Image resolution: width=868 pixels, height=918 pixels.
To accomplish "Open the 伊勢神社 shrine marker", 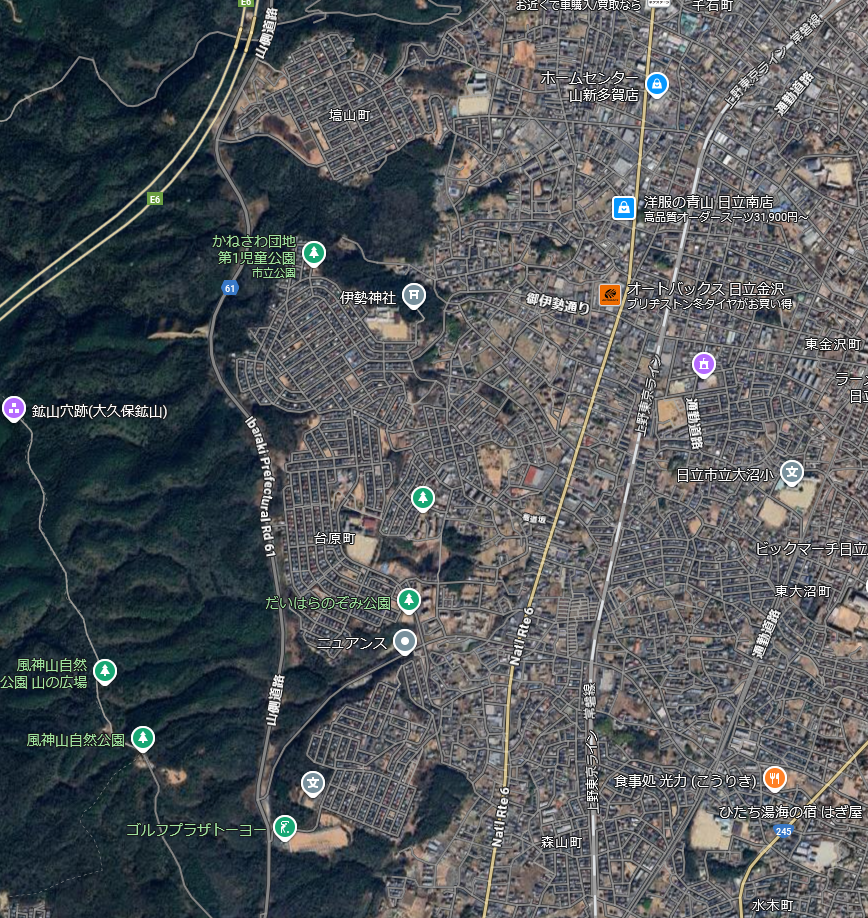I will (x=414, y=295).
